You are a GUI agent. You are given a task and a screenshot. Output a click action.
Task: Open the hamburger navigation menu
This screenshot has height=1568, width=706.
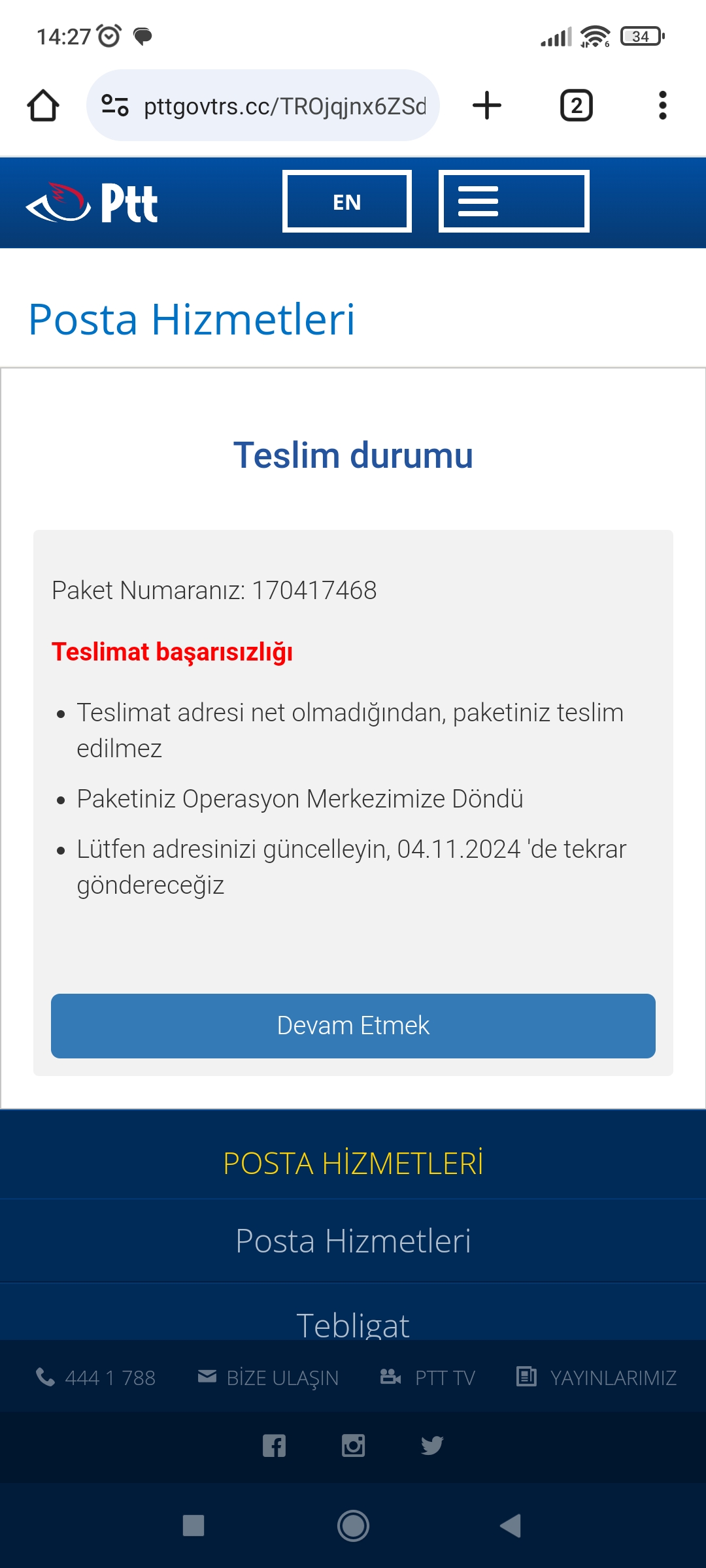pos(514,201)
